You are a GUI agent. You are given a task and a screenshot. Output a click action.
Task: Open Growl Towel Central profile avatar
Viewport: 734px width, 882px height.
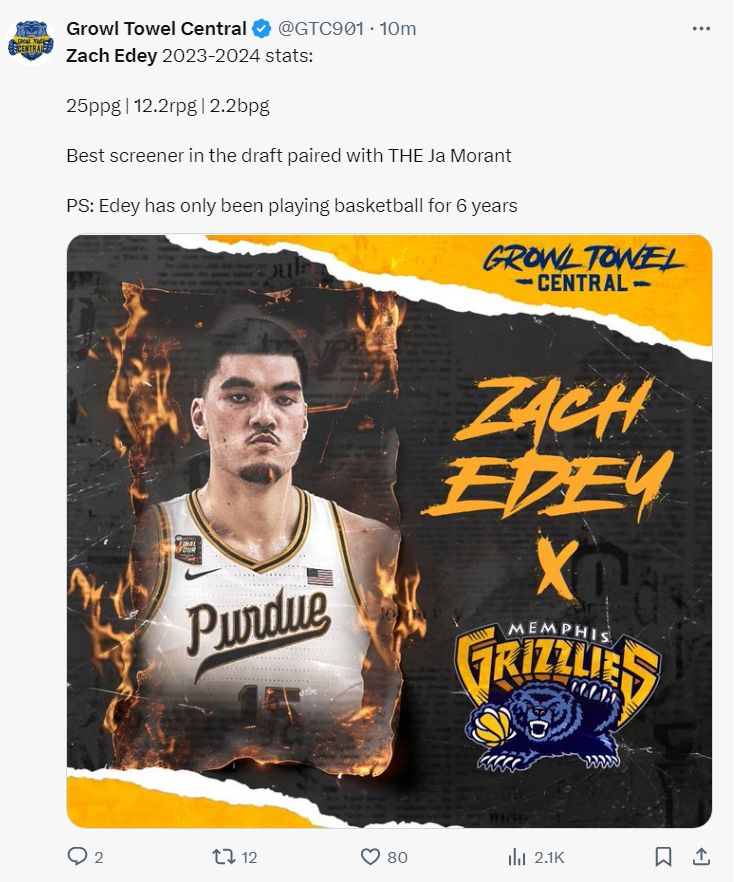pyautogui.click(x=30, y=43)
